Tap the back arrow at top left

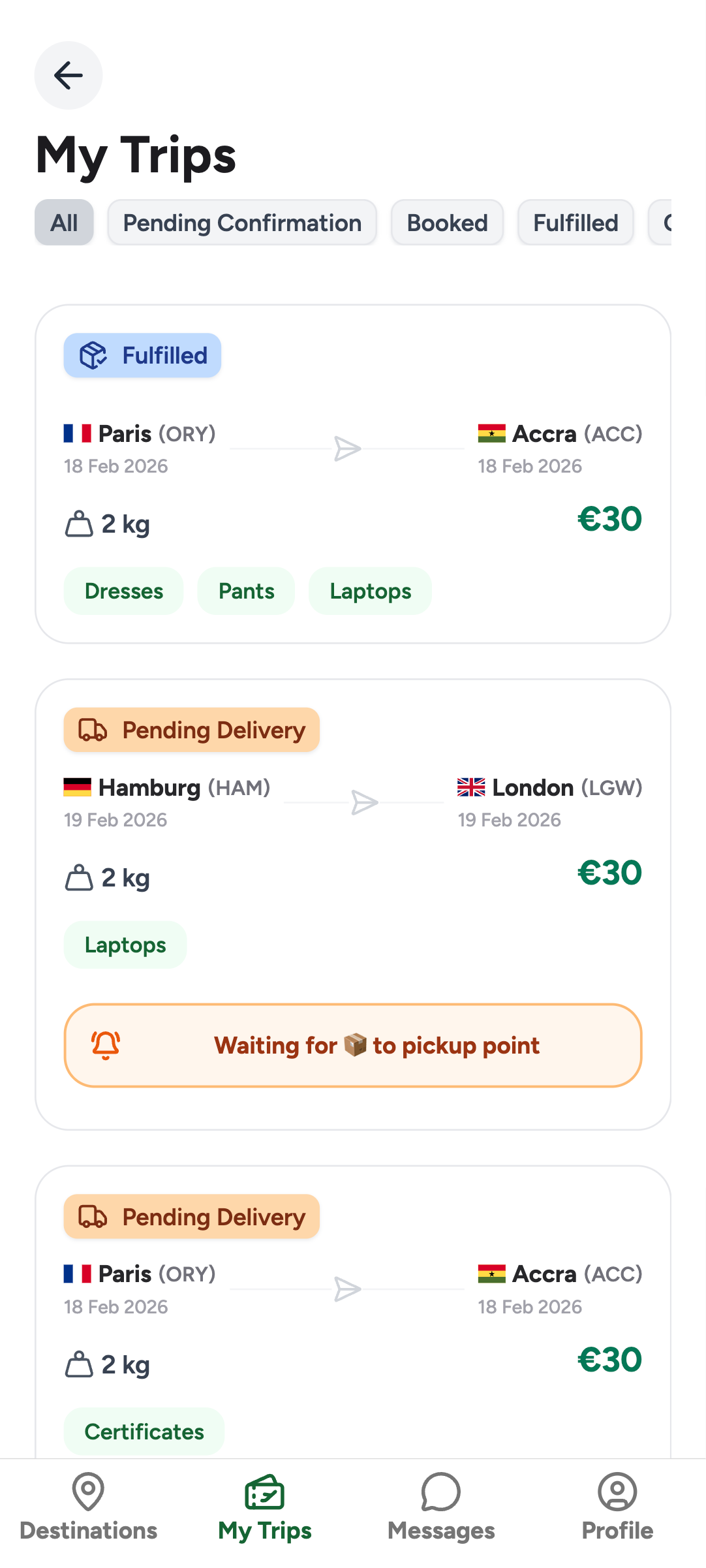(x=68, y=75)
